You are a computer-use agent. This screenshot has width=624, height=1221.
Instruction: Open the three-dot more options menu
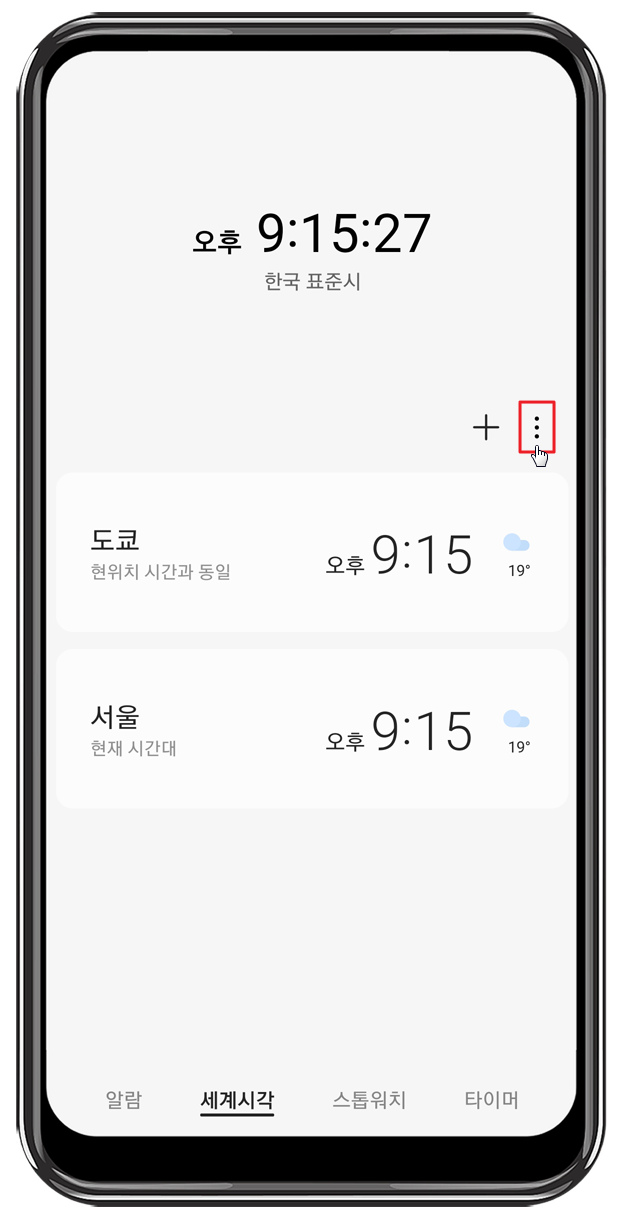click(537, 428)
